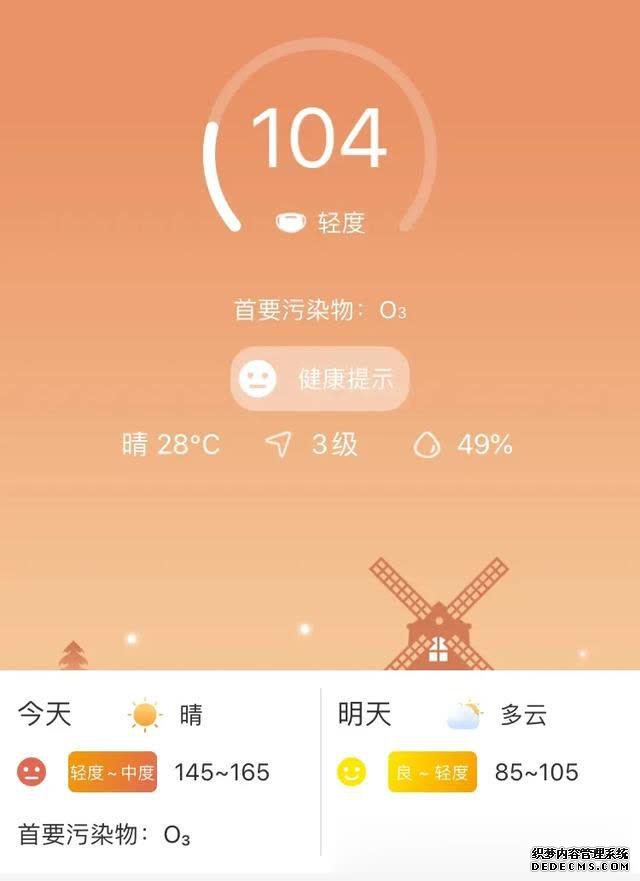The height and width of the screenshot is (881, 640).
Task: Open today's 今天 air quality forecast card
Action: tap(160, 770)
